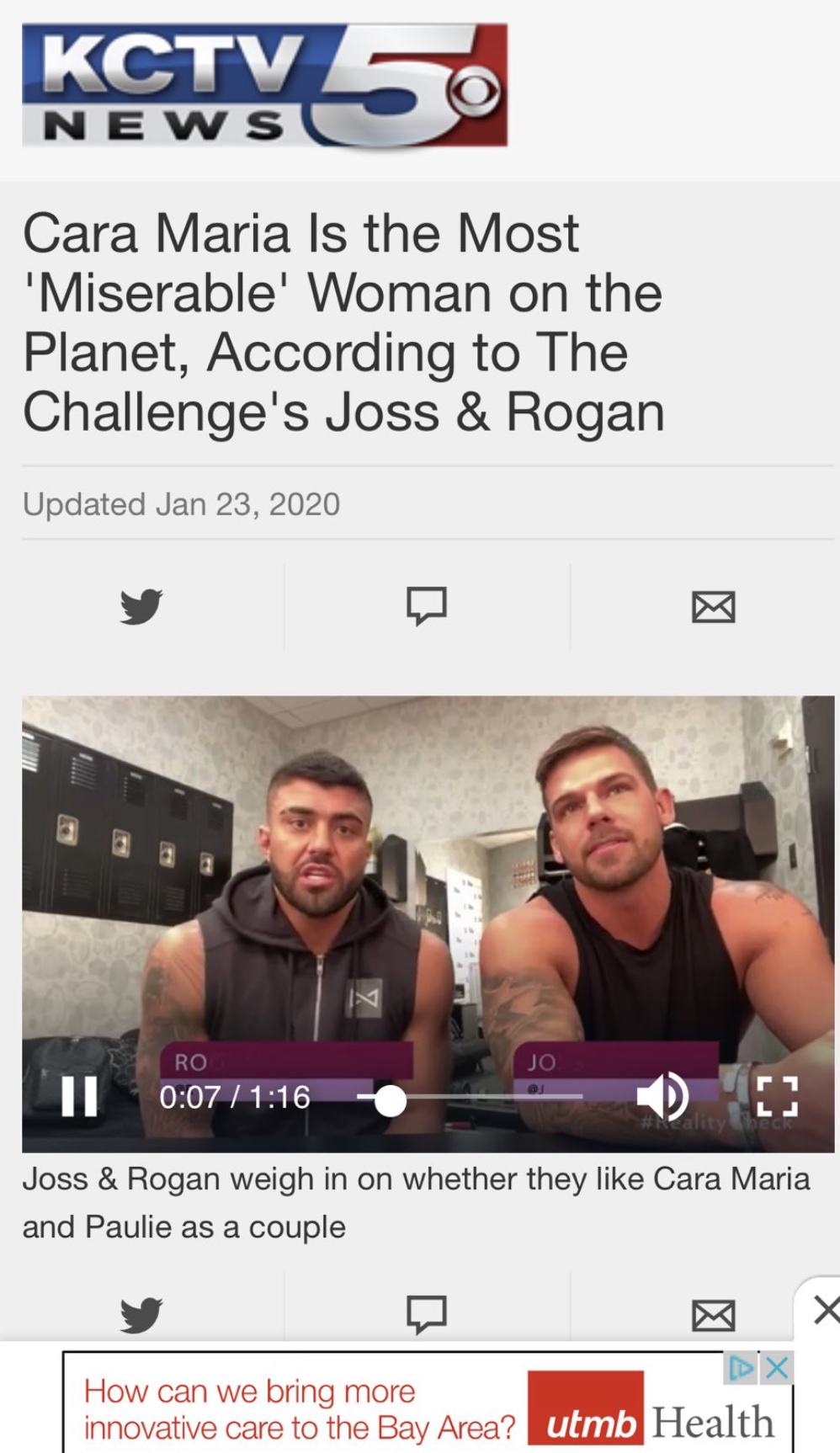Pause the playing video

79,1096
